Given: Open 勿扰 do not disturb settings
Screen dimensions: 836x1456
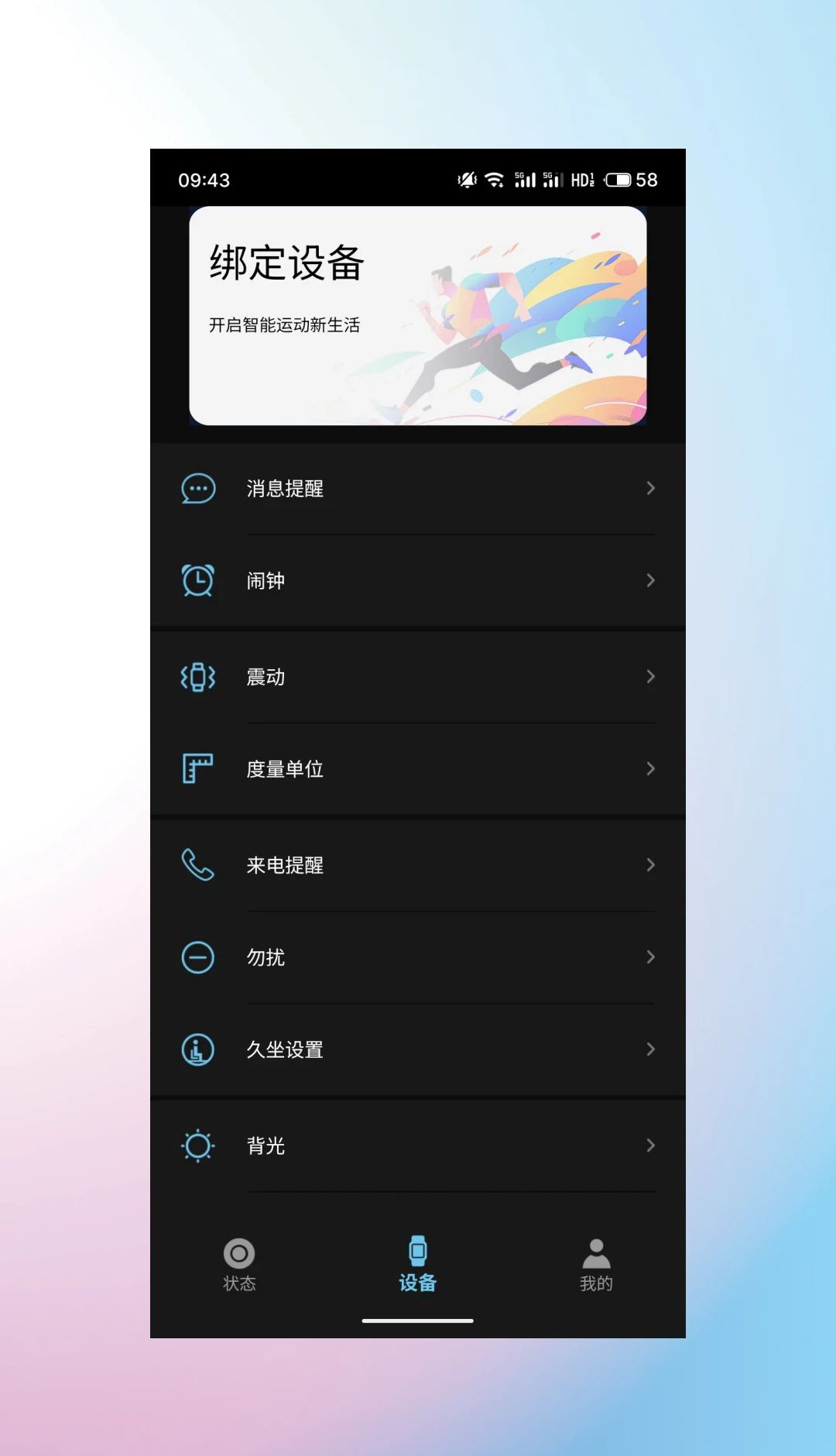Looking at the screenshot, I should coord(417,957).
